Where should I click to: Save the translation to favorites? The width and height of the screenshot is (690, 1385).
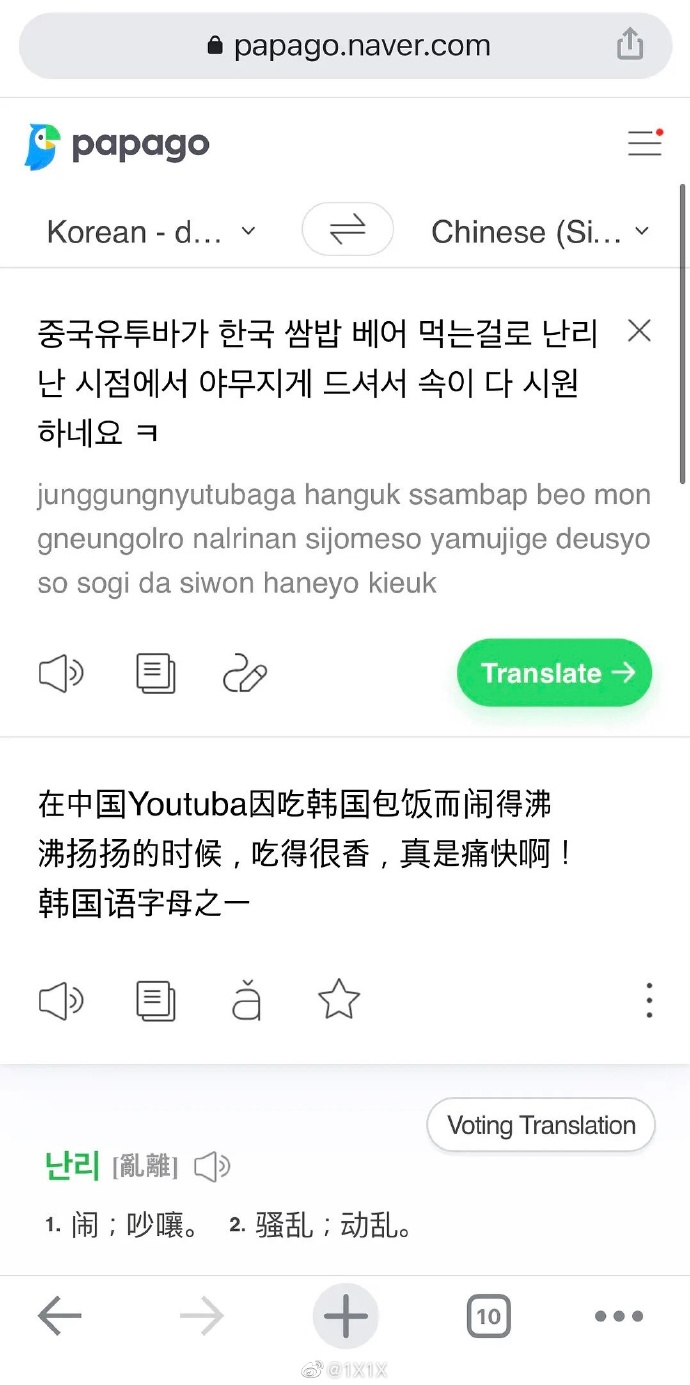point(338,999)
